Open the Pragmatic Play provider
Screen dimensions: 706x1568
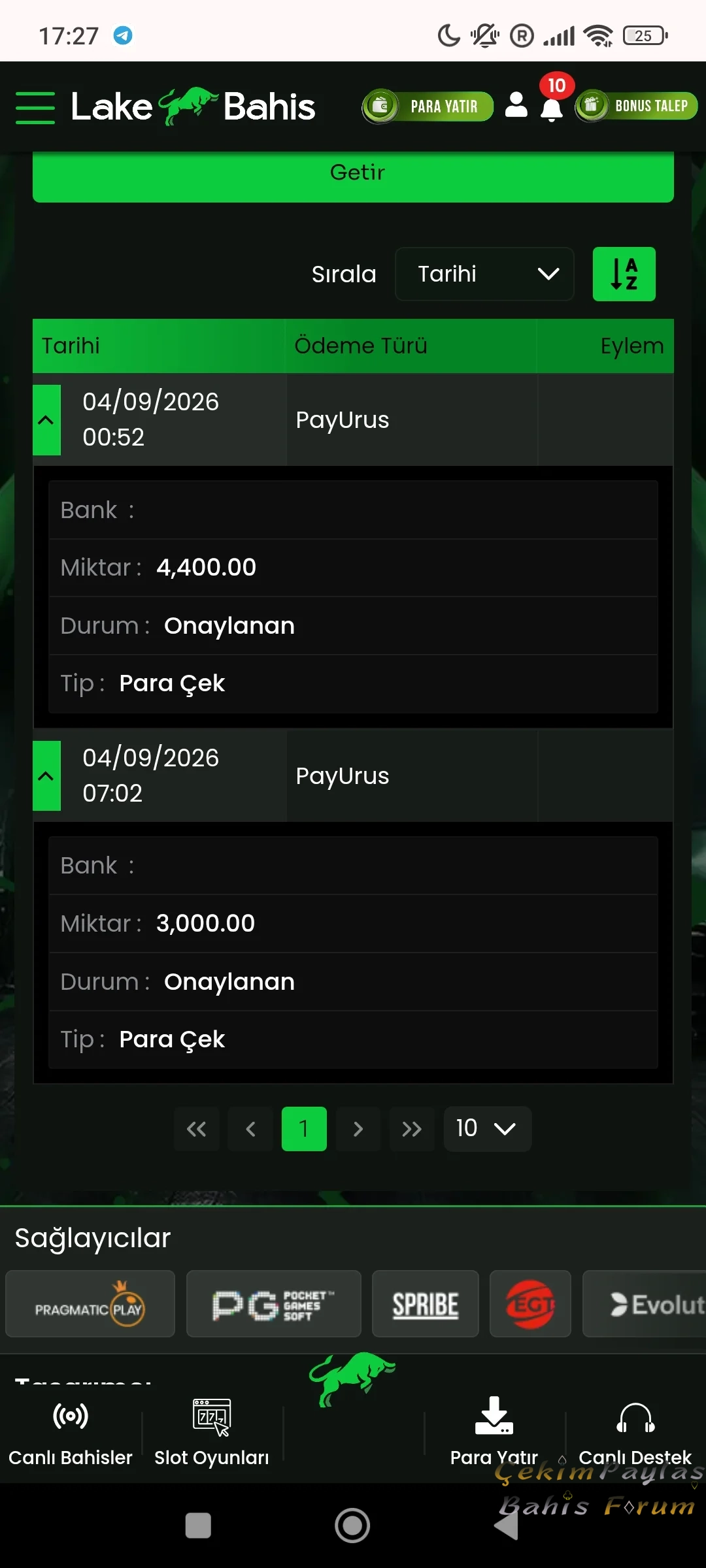pos(90,1303)
